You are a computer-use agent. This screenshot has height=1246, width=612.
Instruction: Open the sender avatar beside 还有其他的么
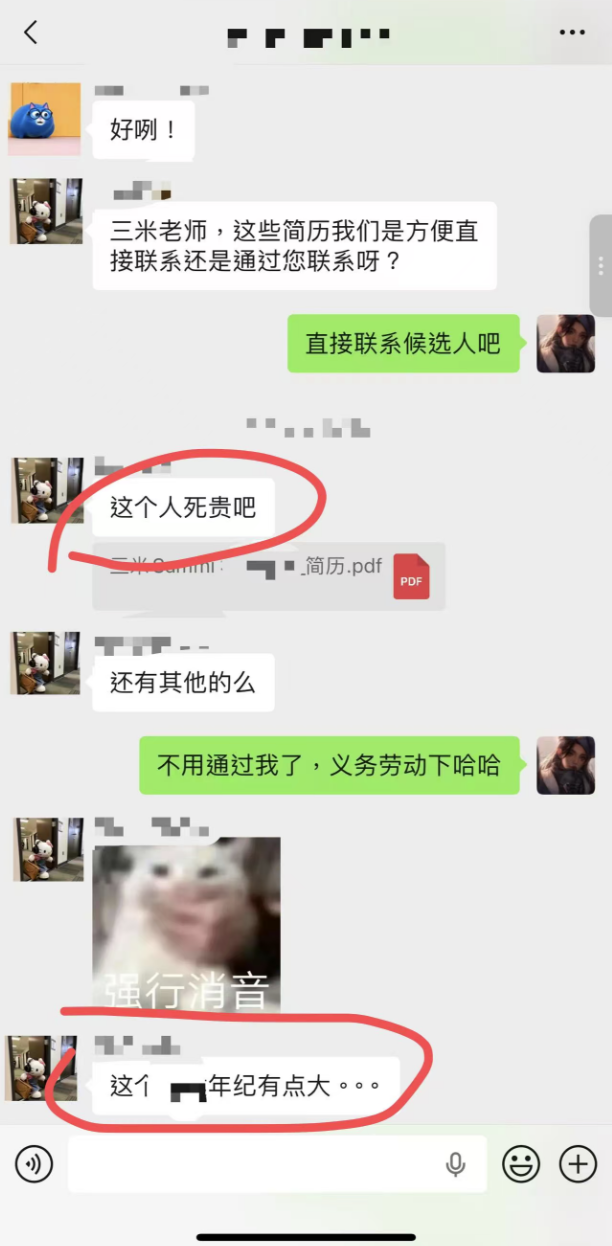(47, 663)
